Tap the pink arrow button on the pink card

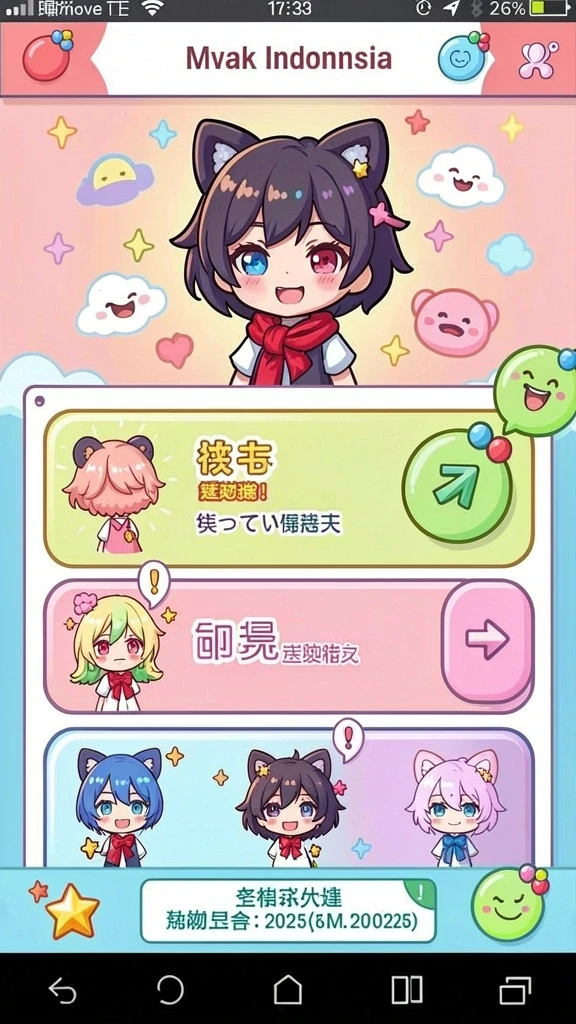click(488, 641)
